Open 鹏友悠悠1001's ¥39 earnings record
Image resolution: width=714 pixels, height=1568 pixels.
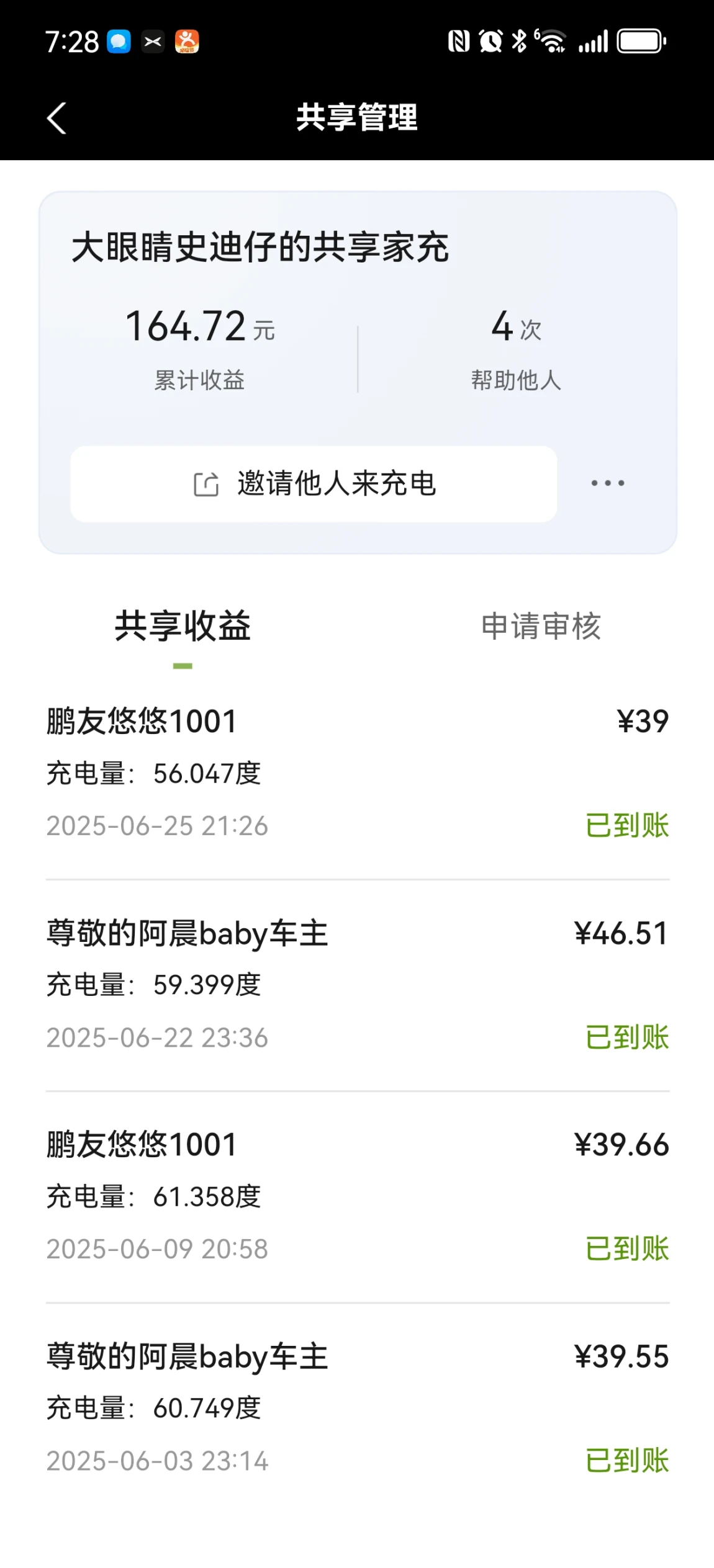click(x=357, y=774)
